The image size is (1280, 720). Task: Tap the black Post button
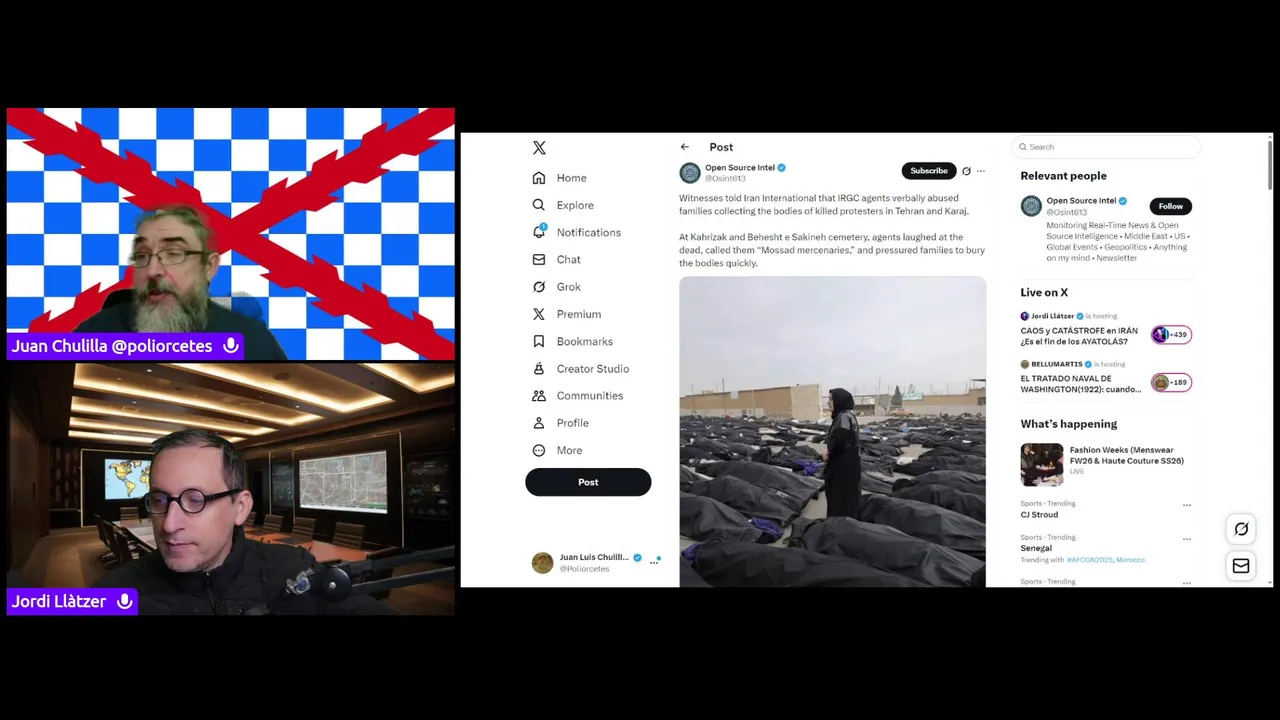click(x=588, y=482)
